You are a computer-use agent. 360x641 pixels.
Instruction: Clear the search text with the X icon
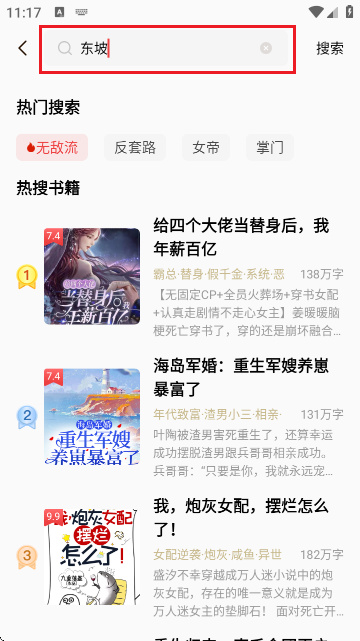point(266,48)
